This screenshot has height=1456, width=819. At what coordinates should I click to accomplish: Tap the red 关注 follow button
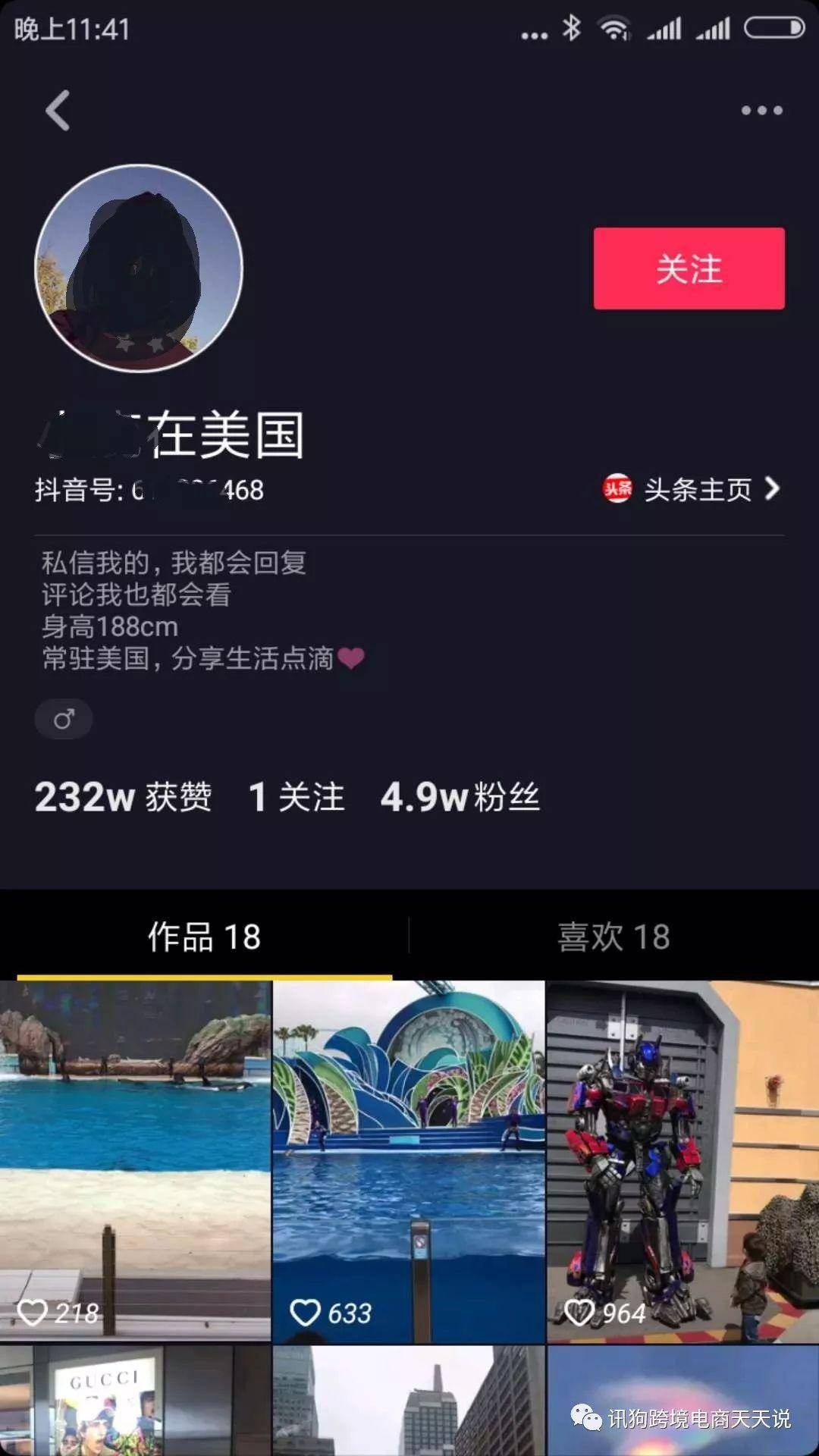pos(689,268)
